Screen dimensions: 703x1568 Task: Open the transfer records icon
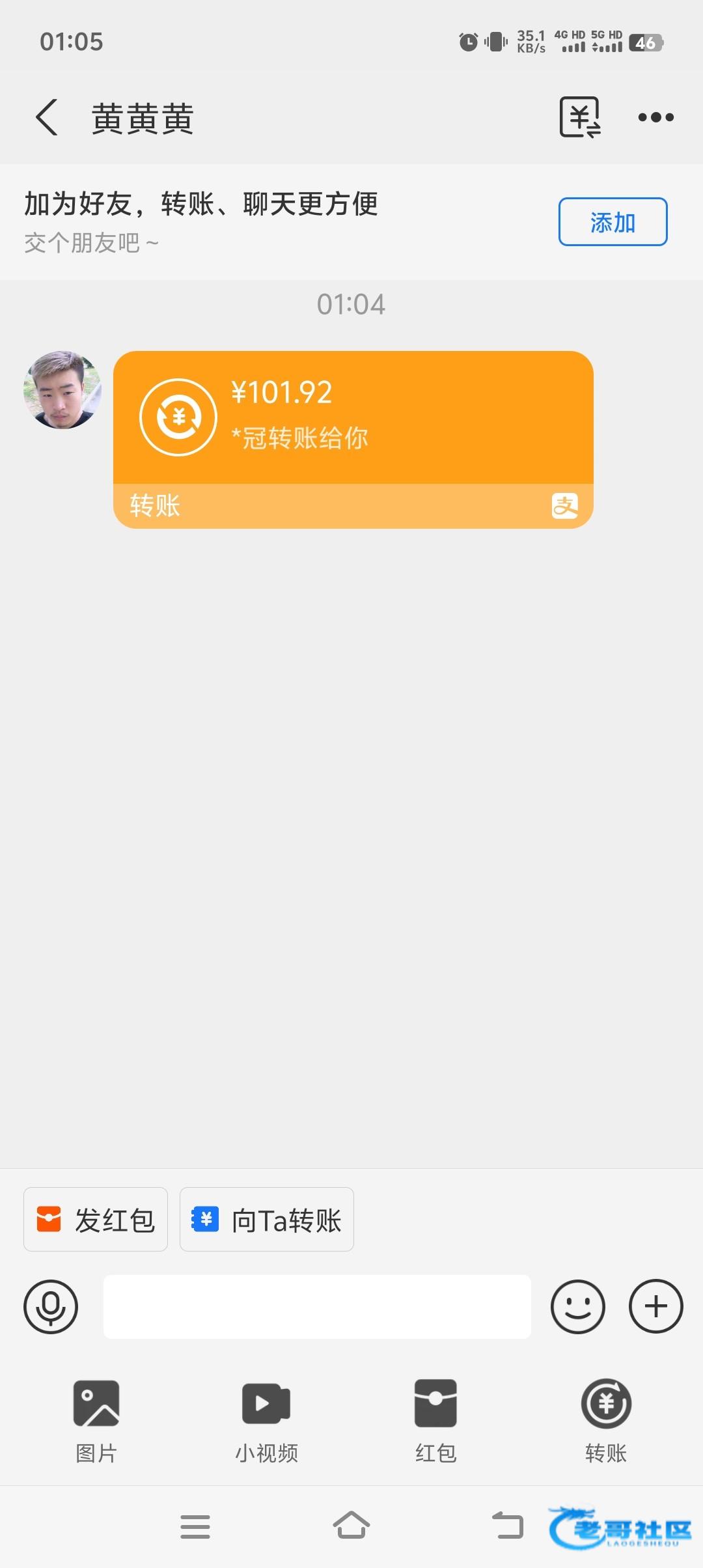579,118
